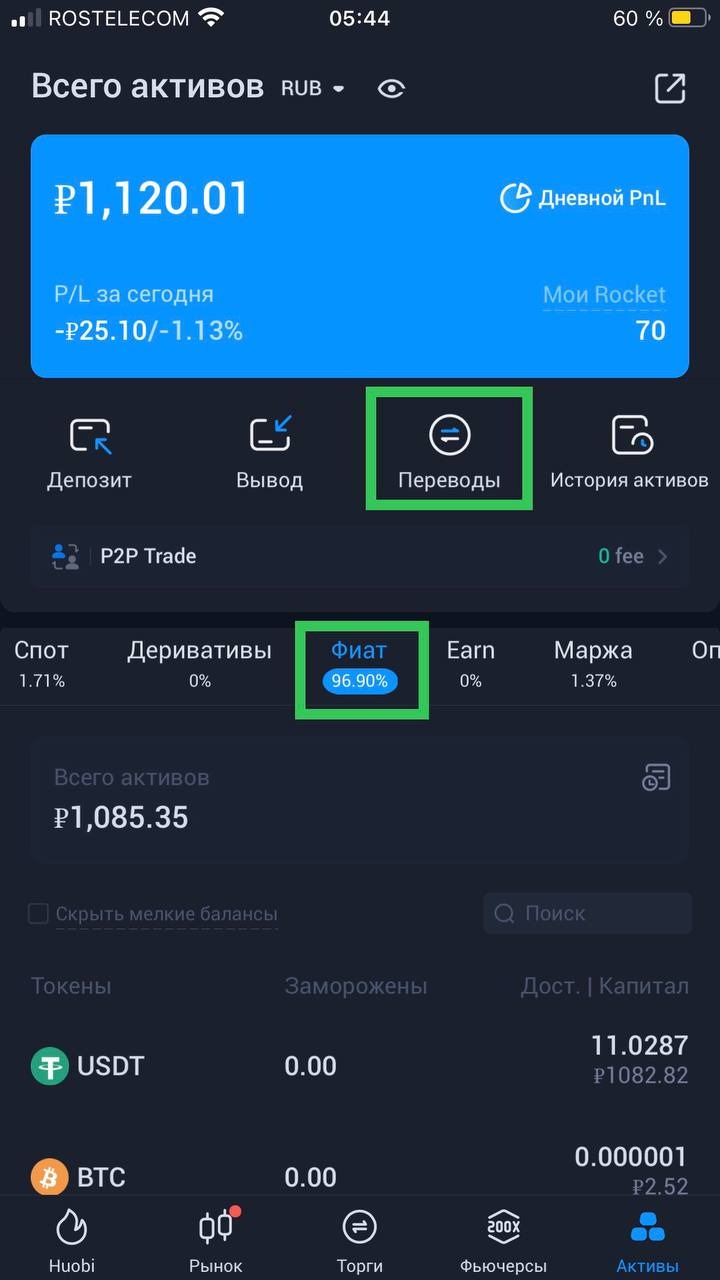Image resolution: width=720 pixels, height=1280 pixels.
Task: Select Переводы to transfer funds
Action: point(449,452)
